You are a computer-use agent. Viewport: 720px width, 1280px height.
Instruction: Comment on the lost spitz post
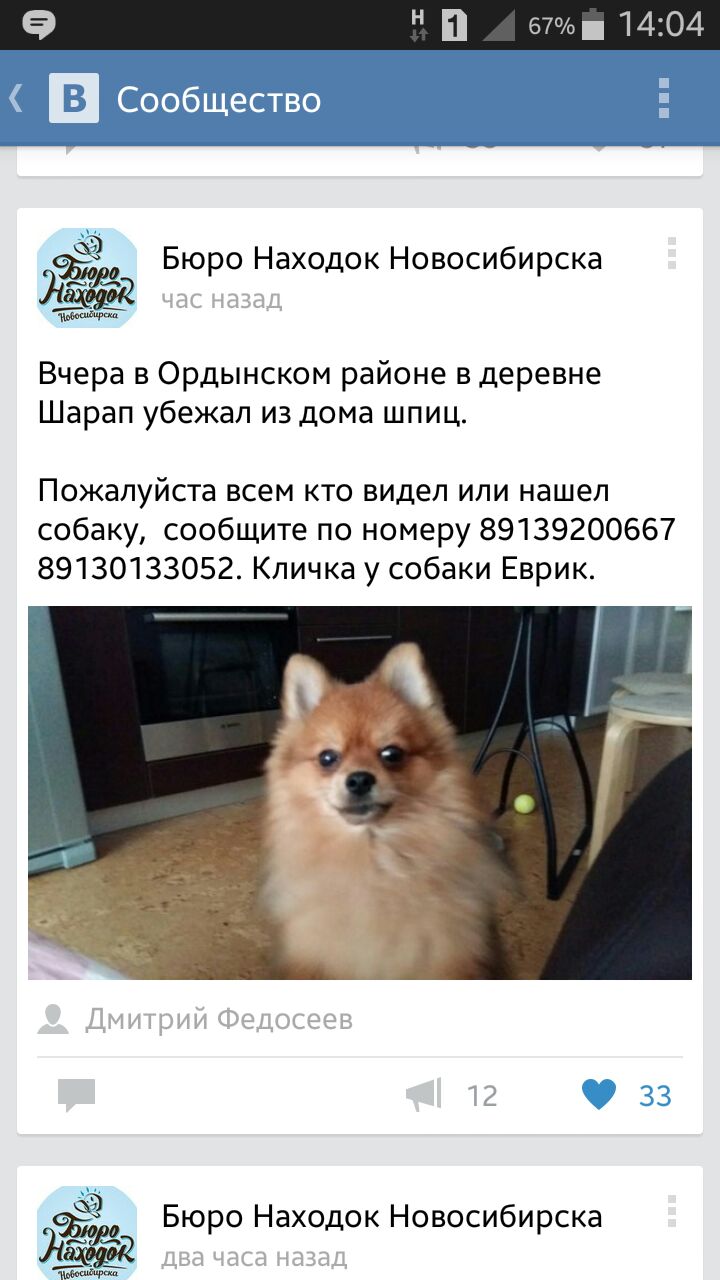pos(76,1095)
